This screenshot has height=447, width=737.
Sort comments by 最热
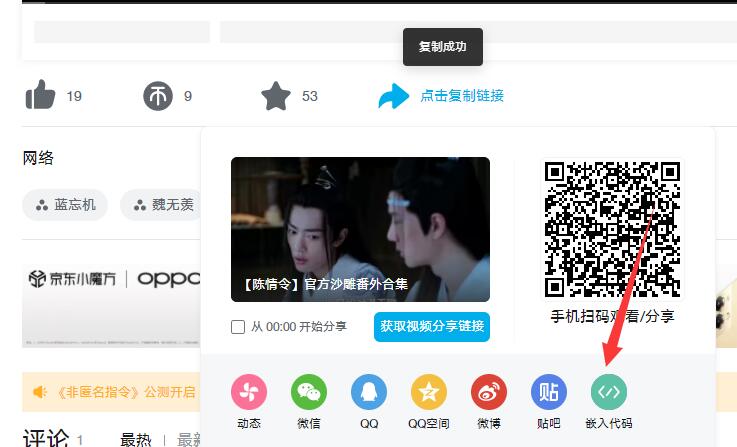point(136,439)
